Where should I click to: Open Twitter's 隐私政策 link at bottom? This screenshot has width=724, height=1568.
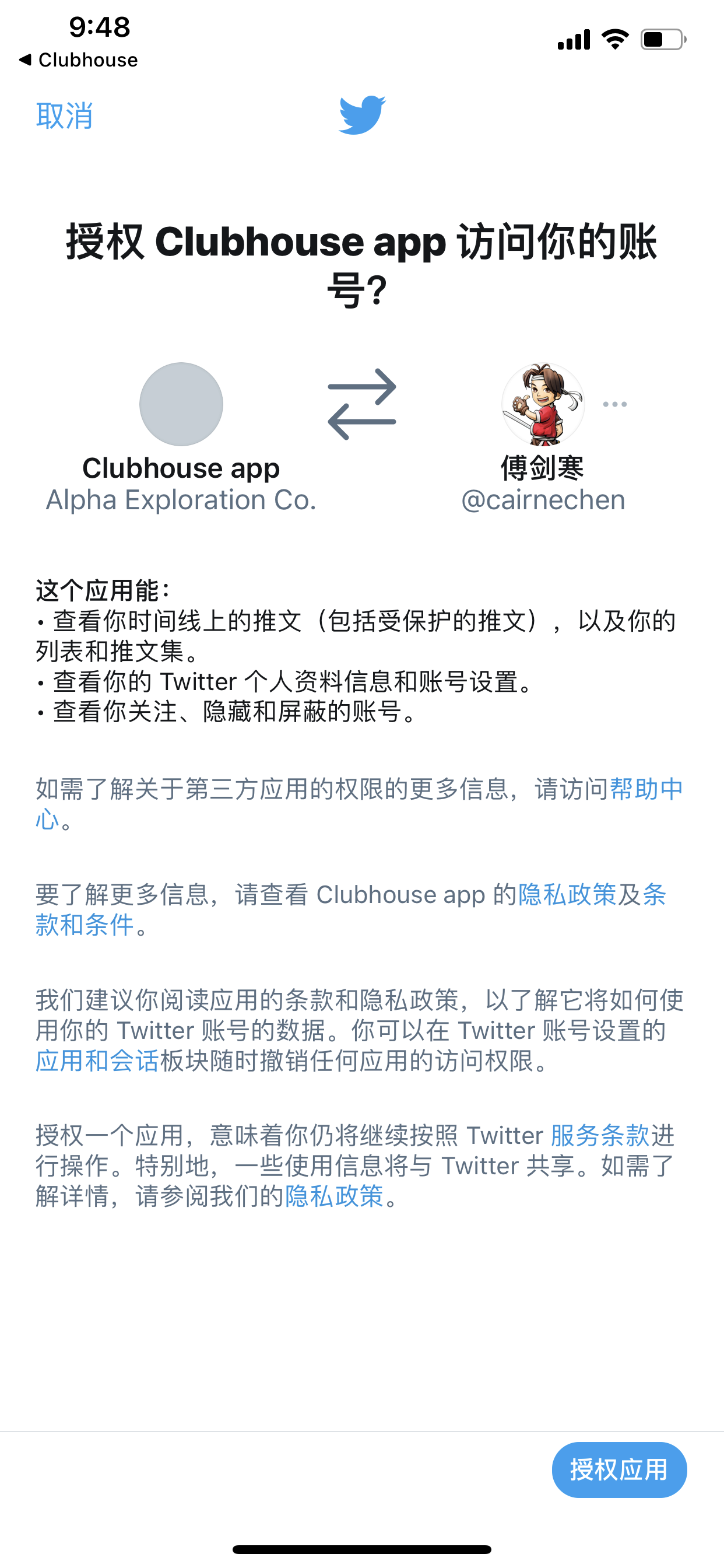click(x=334, y=1196)
